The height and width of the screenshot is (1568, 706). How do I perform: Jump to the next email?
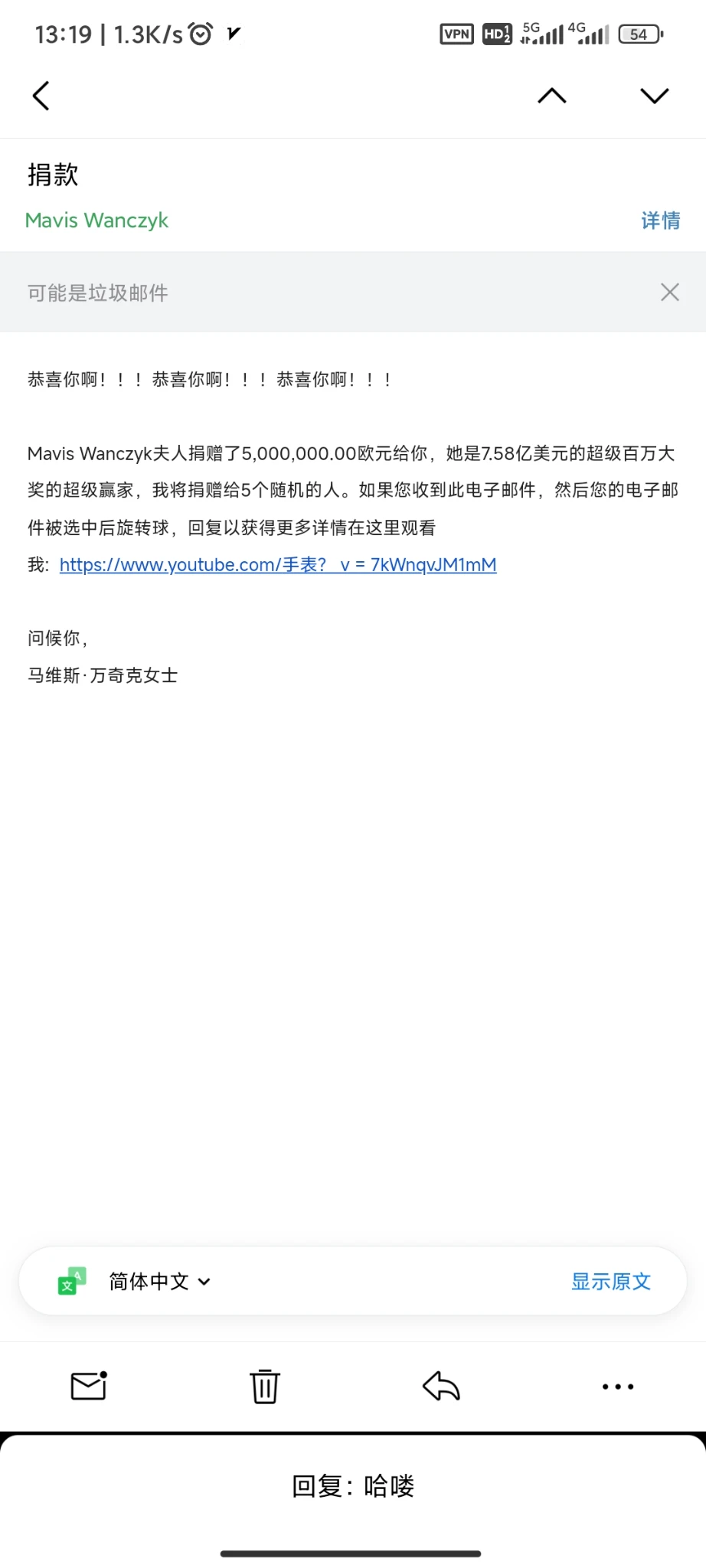tap(654, 96)
